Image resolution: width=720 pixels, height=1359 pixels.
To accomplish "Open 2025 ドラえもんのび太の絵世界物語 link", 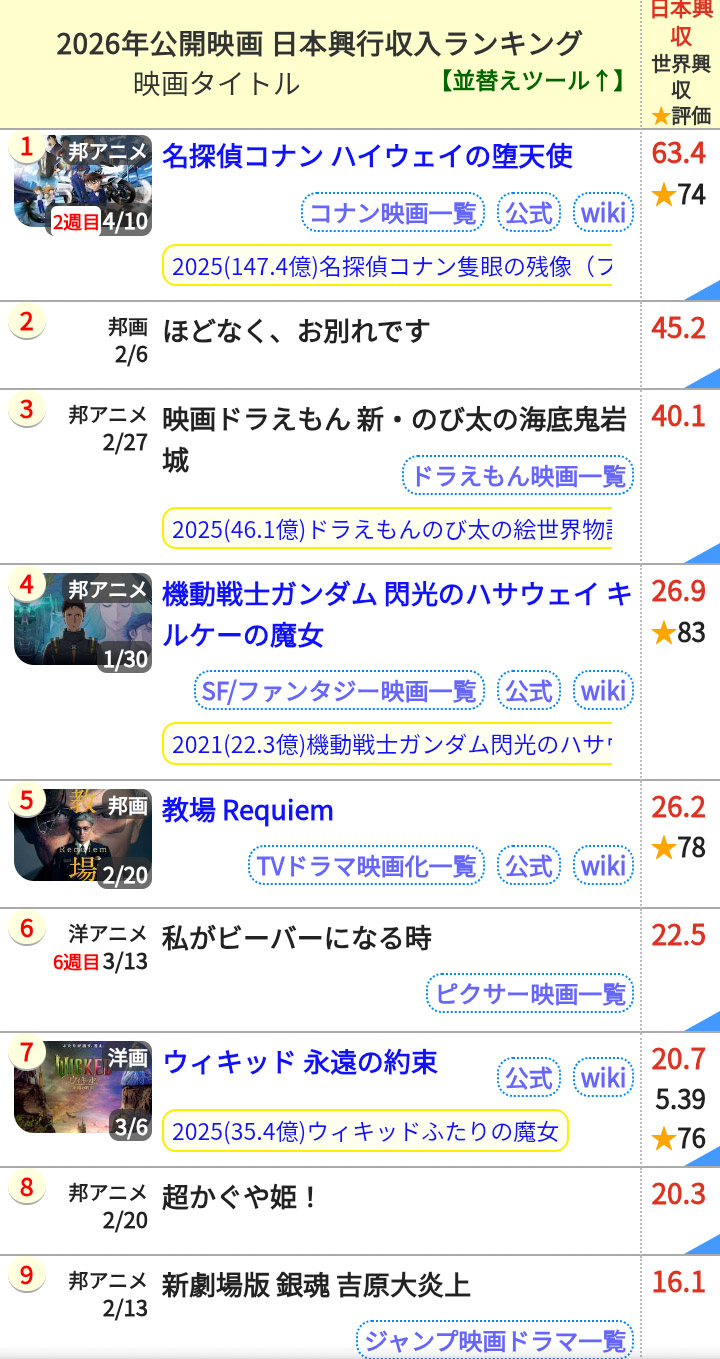I will [390, 529].
